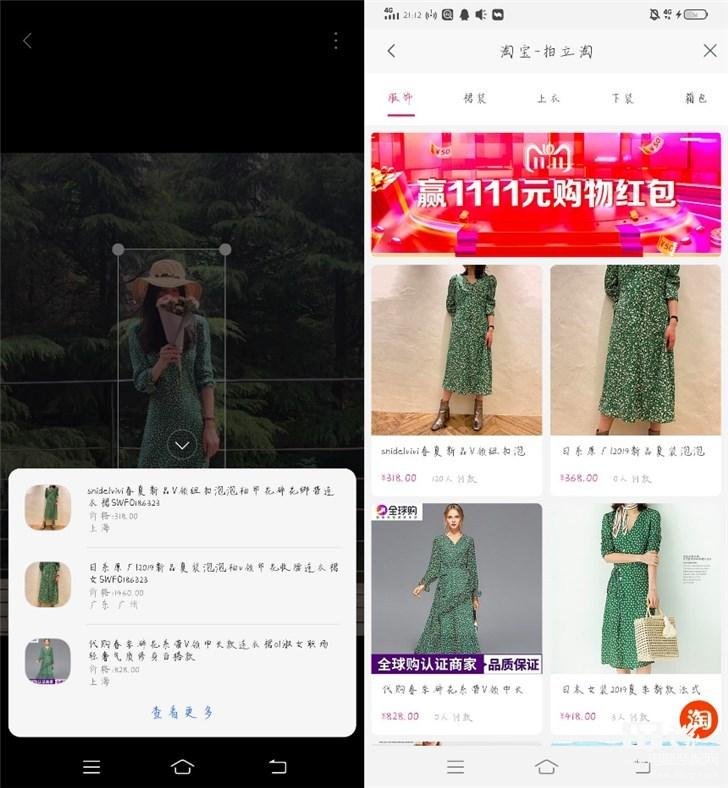The height and width of the screenshot is (788, 728).
Task: Open the 赢1111元购物红包 banner
Action: pos(545,194)
